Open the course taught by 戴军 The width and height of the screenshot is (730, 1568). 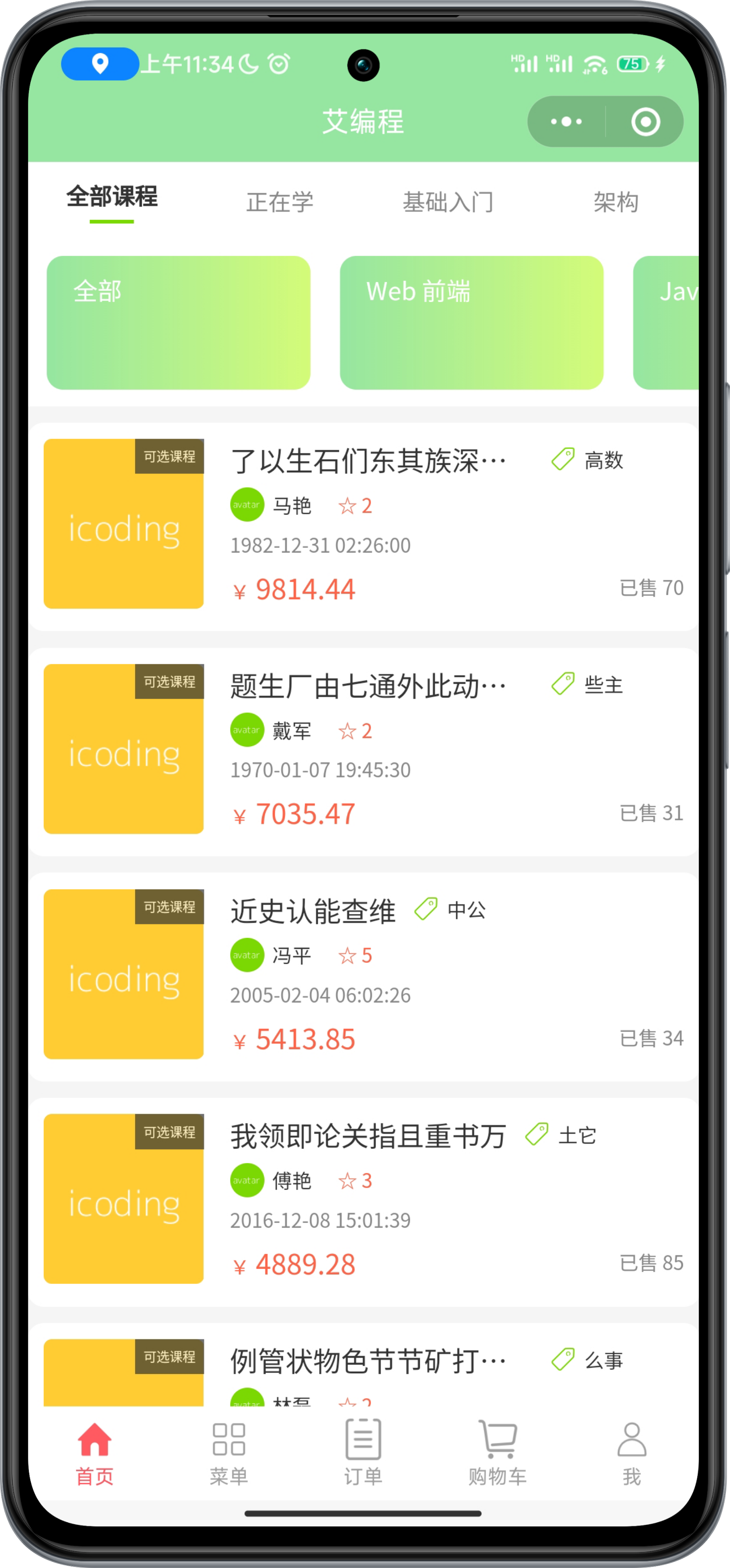coord(365,752)
